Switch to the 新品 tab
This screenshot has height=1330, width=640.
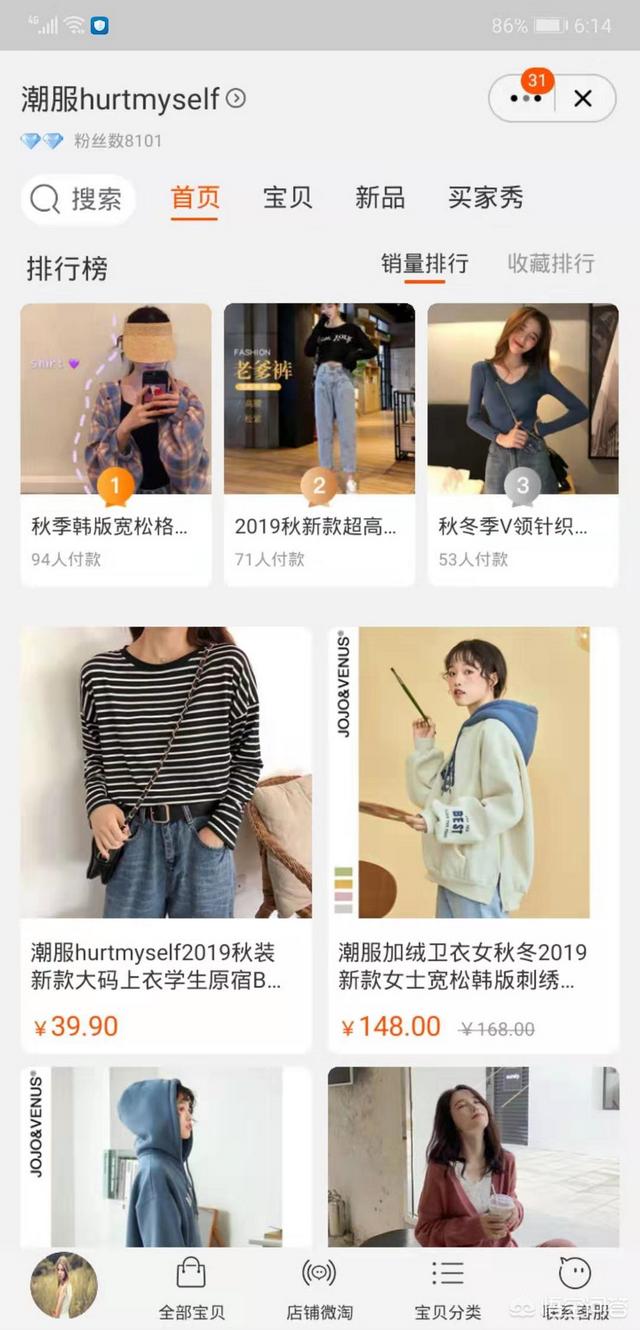click(380, 198)
